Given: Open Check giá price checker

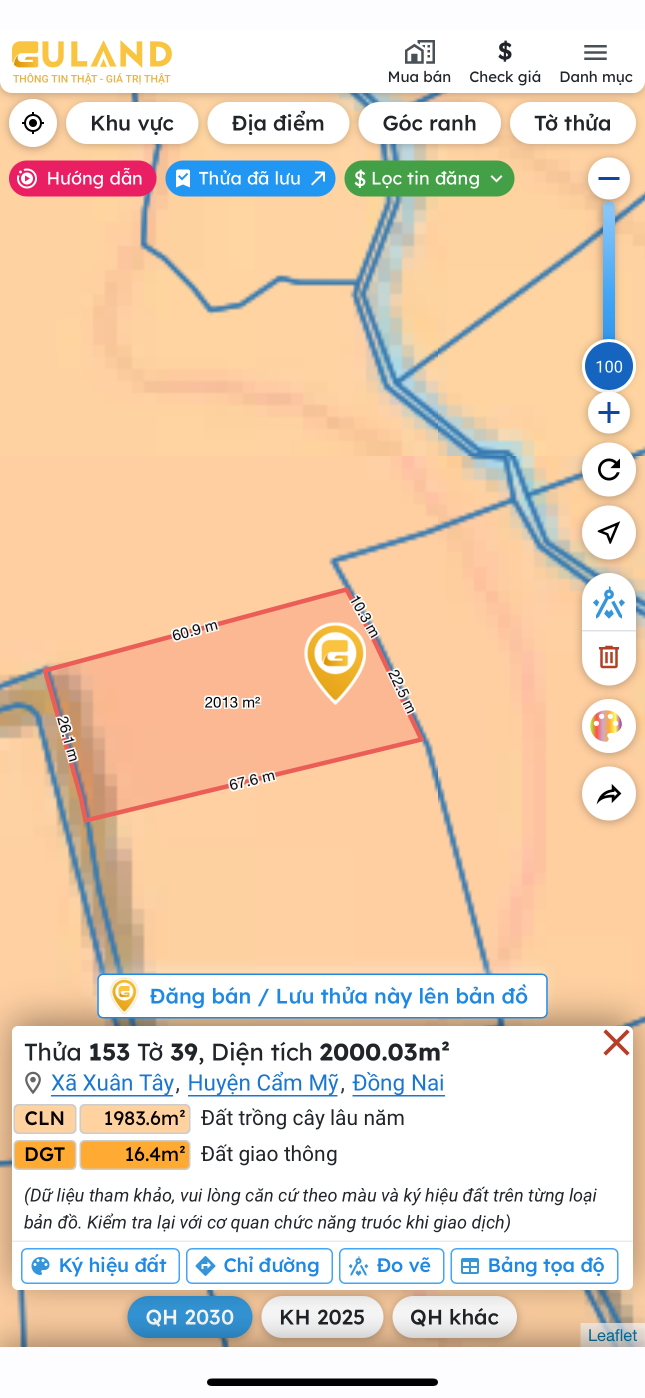Looking at the screenshot, I should pos(505,62).
